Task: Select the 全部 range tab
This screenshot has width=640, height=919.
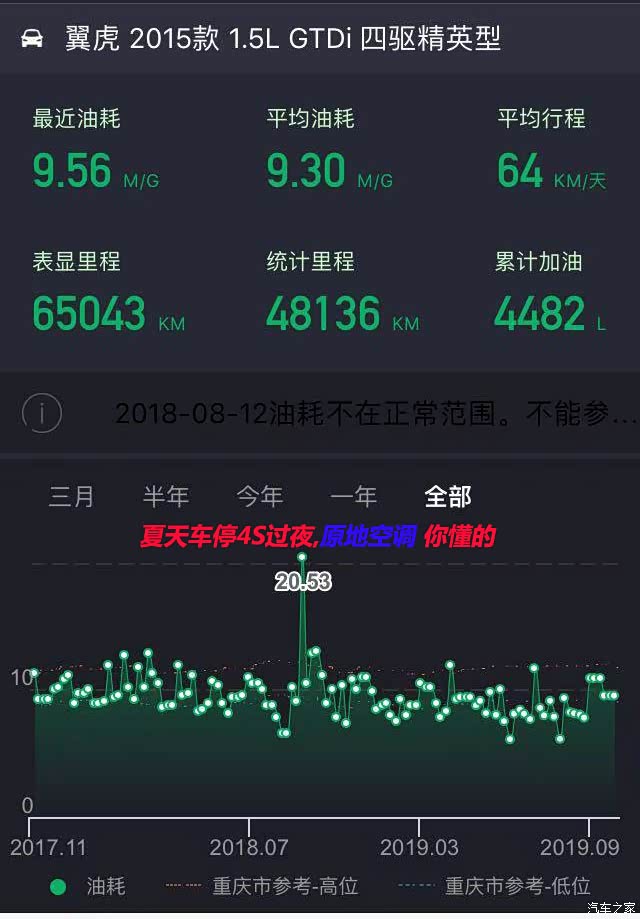Action: click(447, 497)
